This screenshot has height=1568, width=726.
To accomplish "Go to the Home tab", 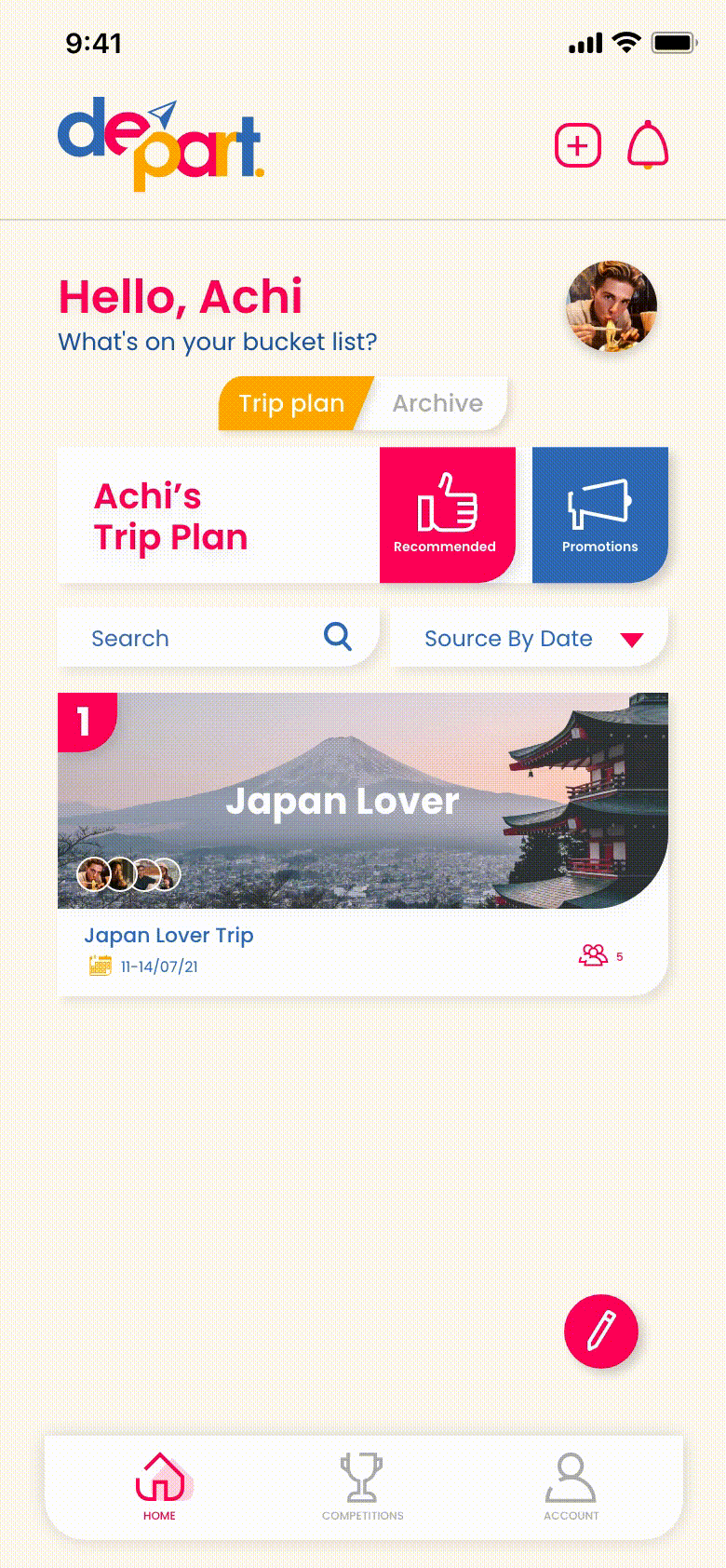I will coord(160,1487).
